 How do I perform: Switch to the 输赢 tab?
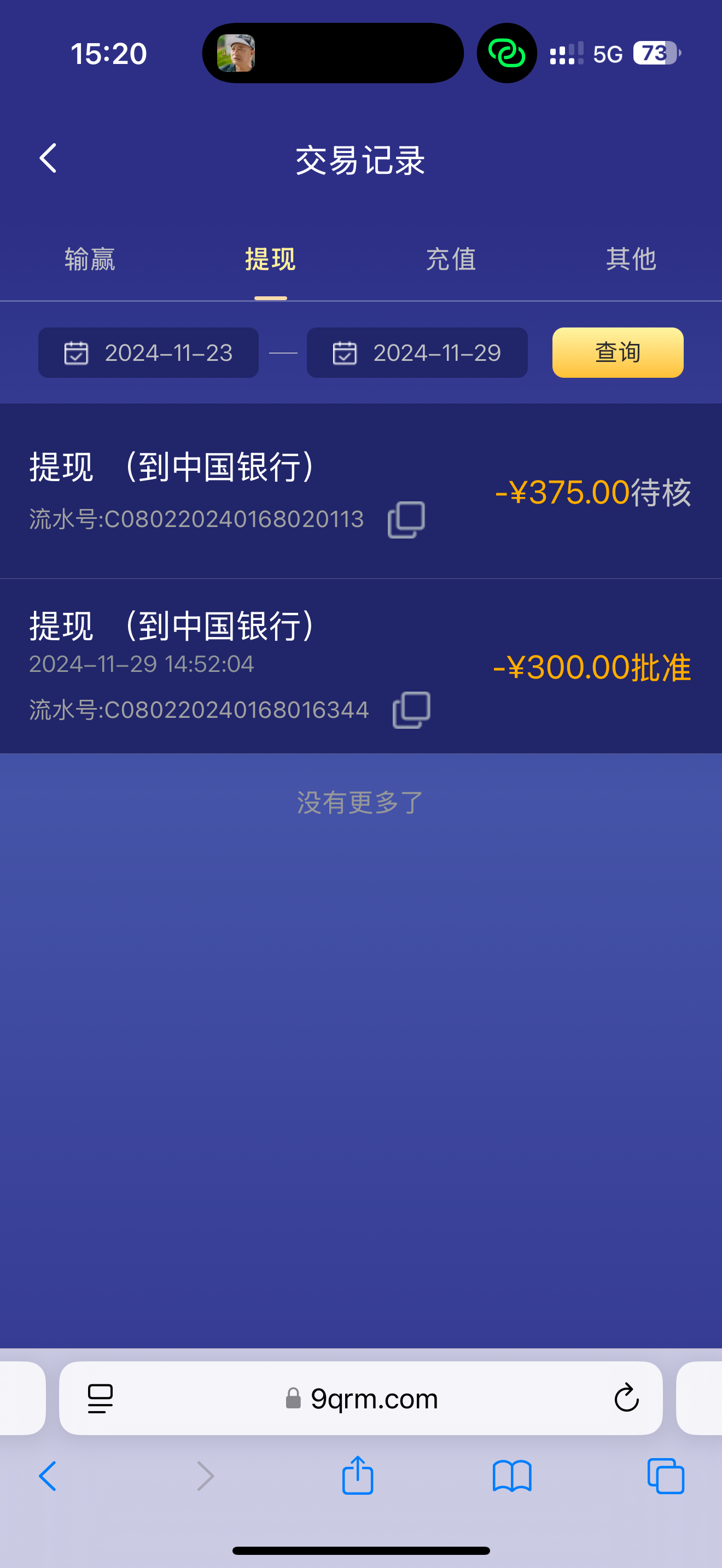click(x=90, y=259)
